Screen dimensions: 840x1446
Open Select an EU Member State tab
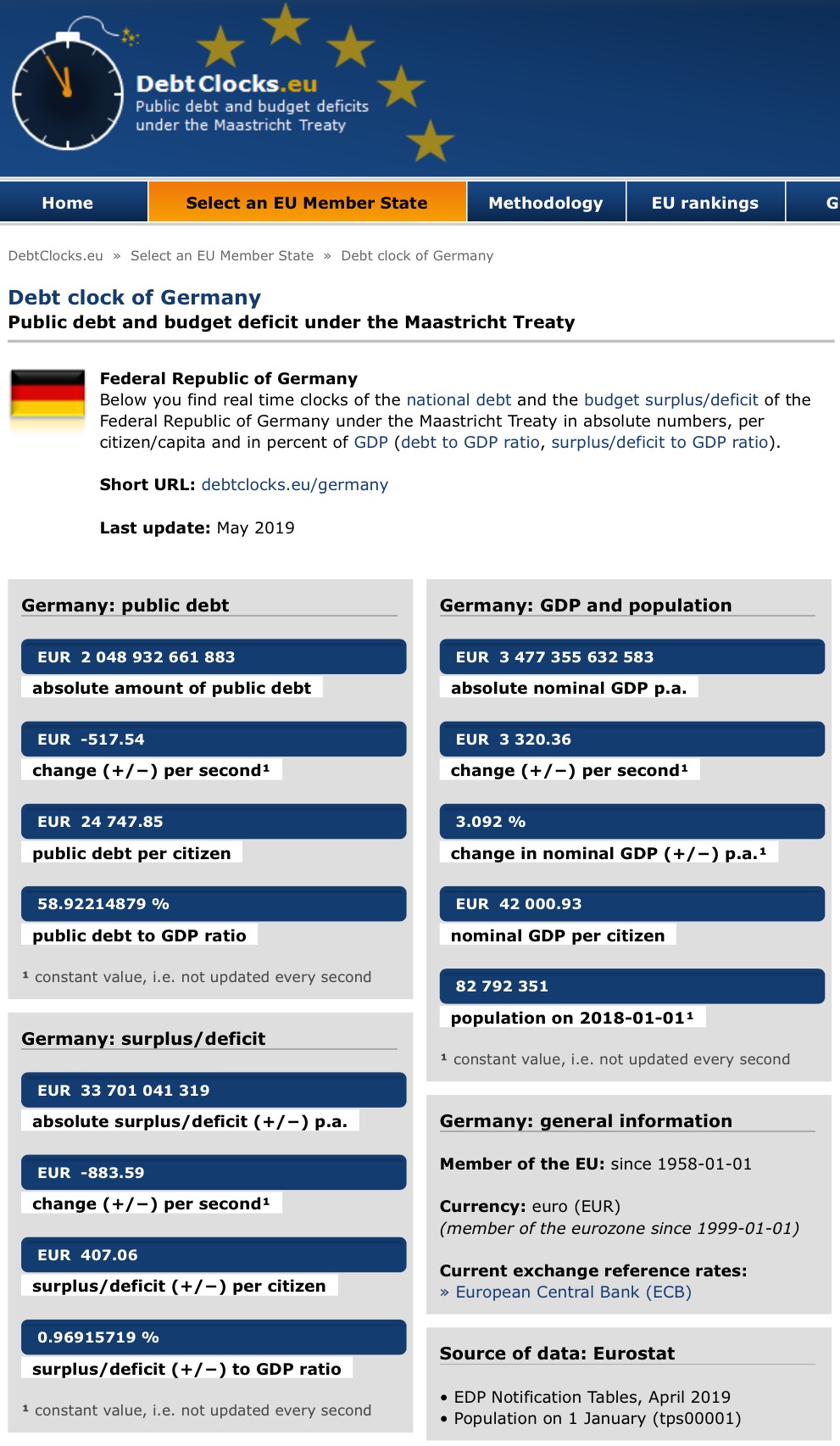307,203
